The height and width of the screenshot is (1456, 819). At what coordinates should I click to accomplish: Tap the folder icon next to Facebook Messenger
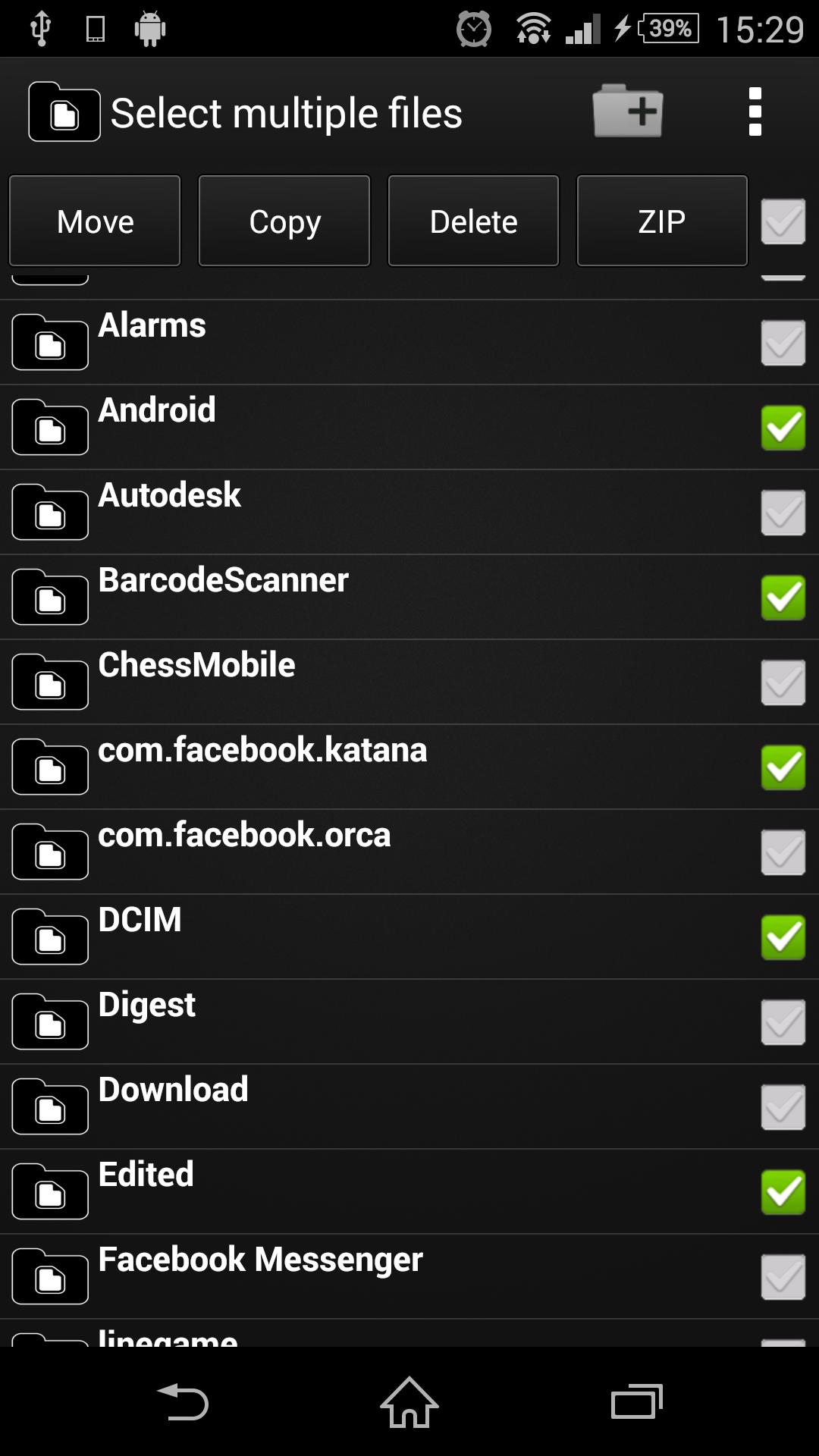[49, 1275]
